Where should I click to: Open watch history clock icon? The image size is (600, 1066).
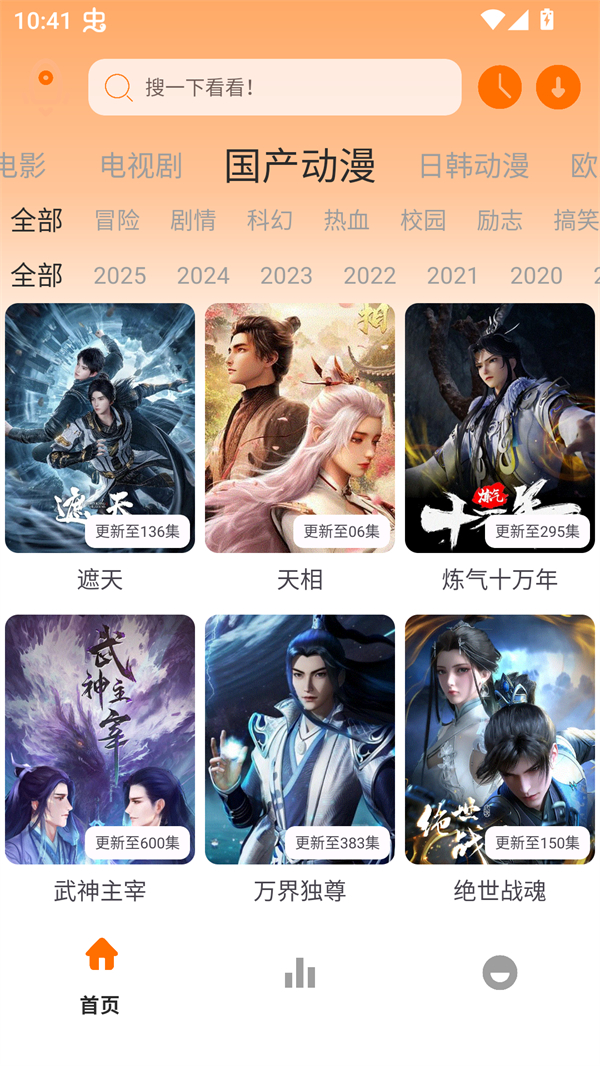(x=500, y=88)
